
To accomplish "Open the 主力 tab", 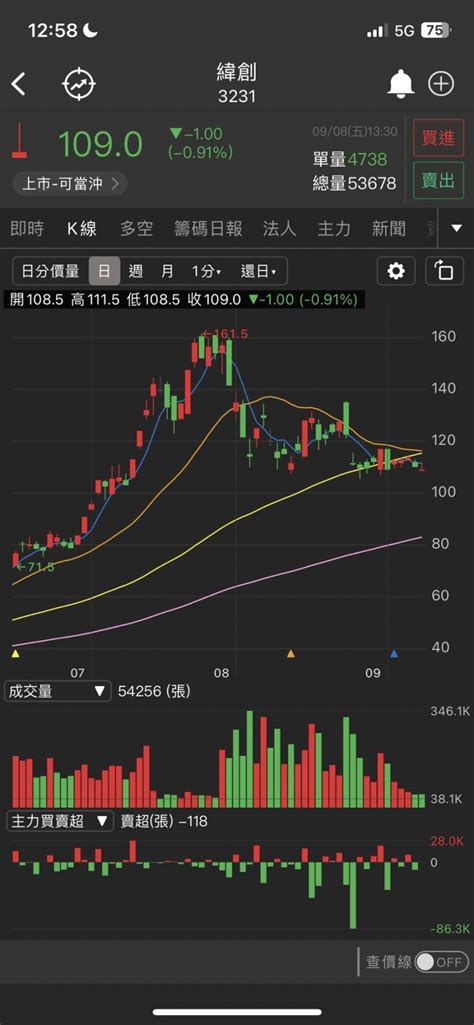I will coord(333,229).
